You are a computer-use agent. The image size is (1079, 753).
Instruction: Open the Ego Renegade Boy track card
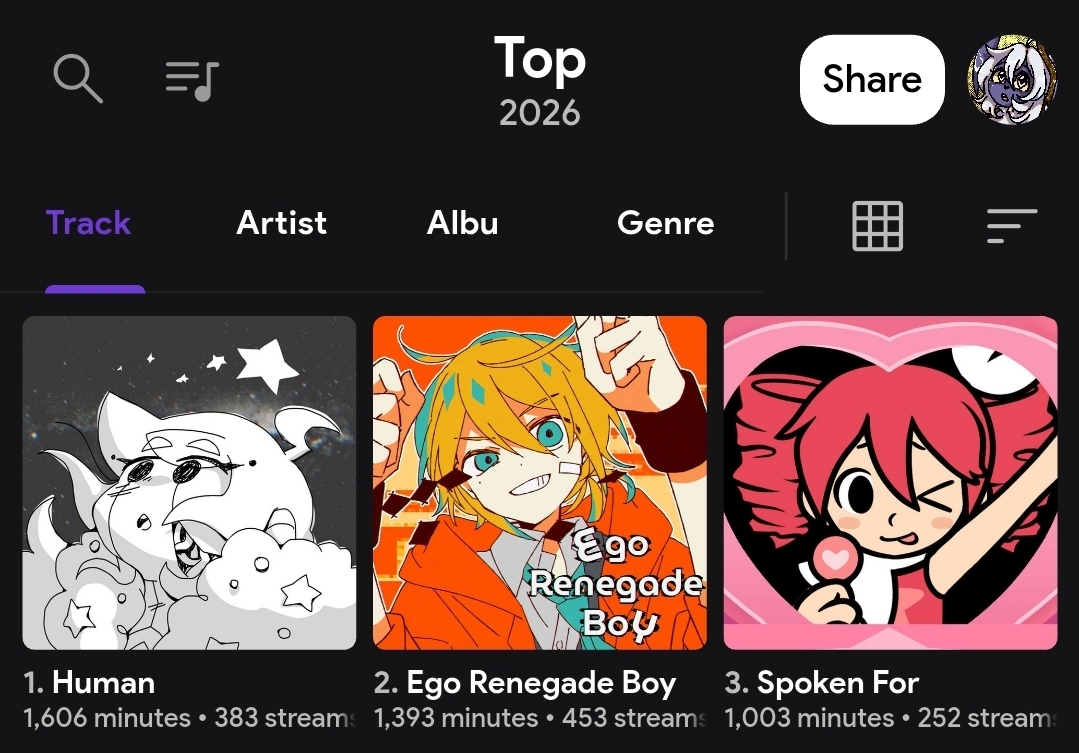click(539, 483)
